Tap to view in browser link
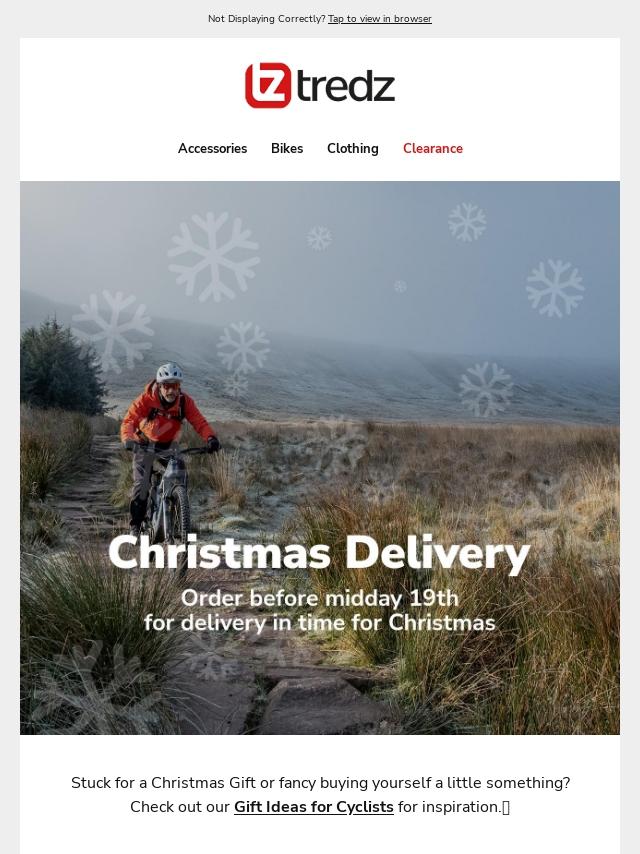640x854 pixels. 379,19
